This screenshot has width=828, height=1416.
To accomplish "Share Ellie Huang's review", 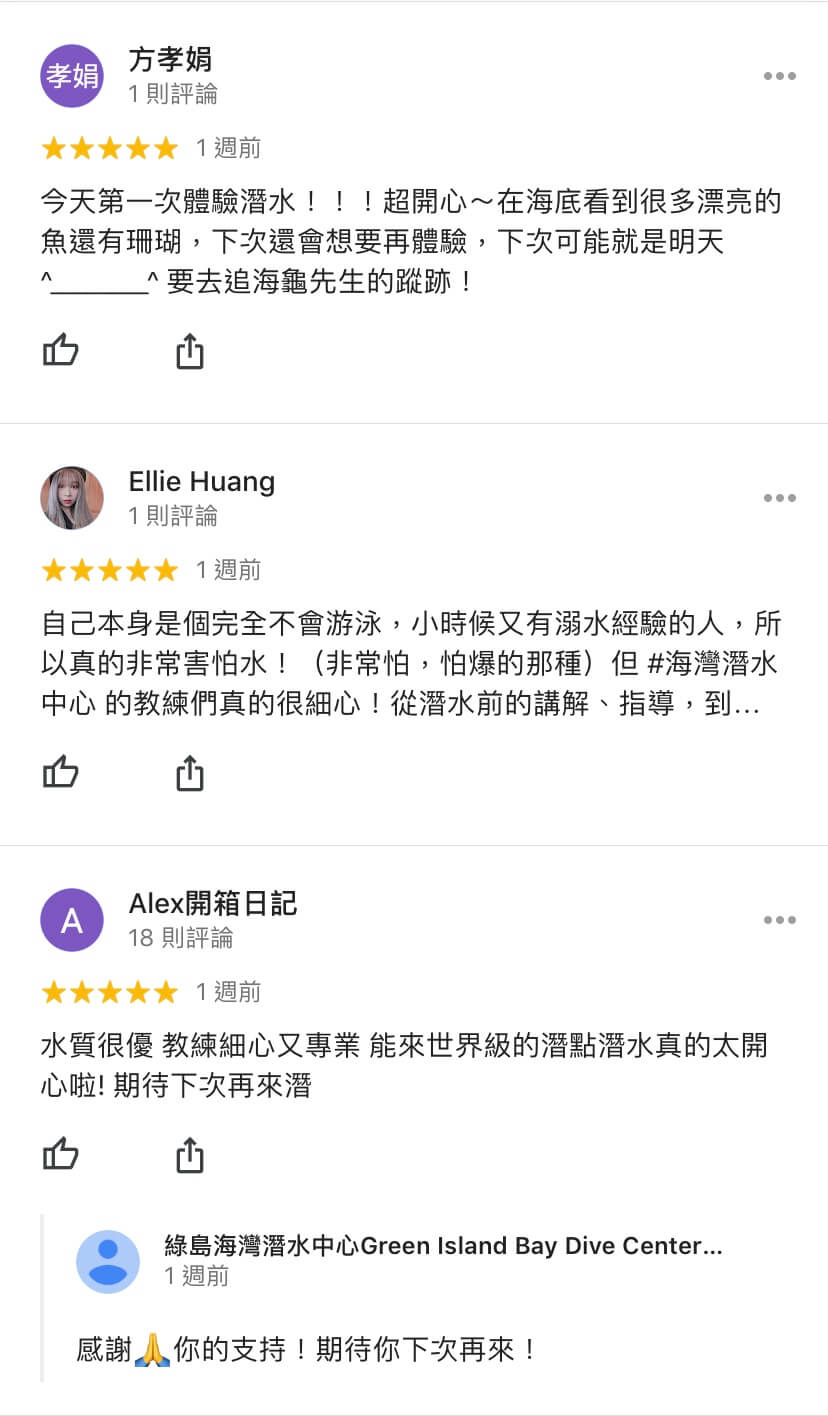I will [190, 773].
